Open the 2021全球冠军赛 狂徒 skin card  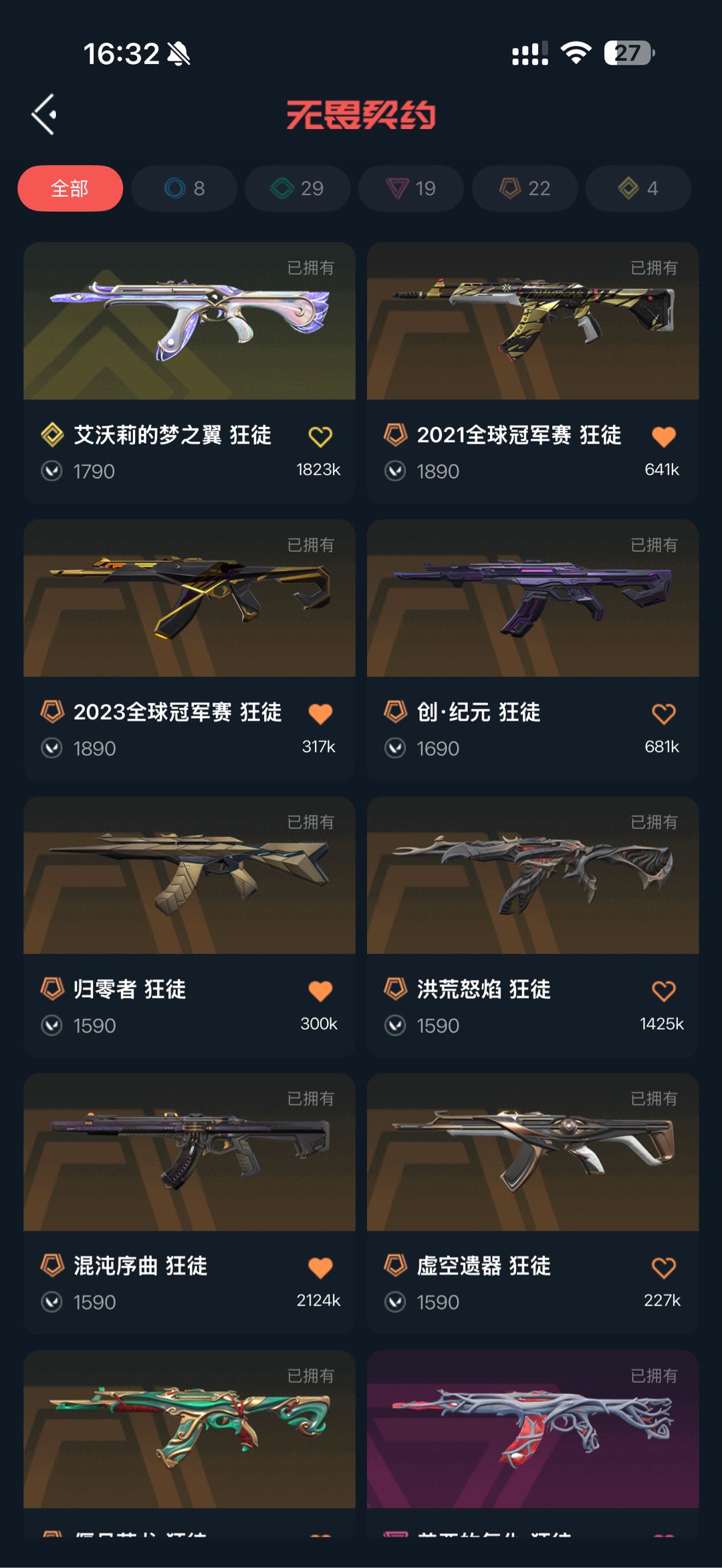[533, 322]
